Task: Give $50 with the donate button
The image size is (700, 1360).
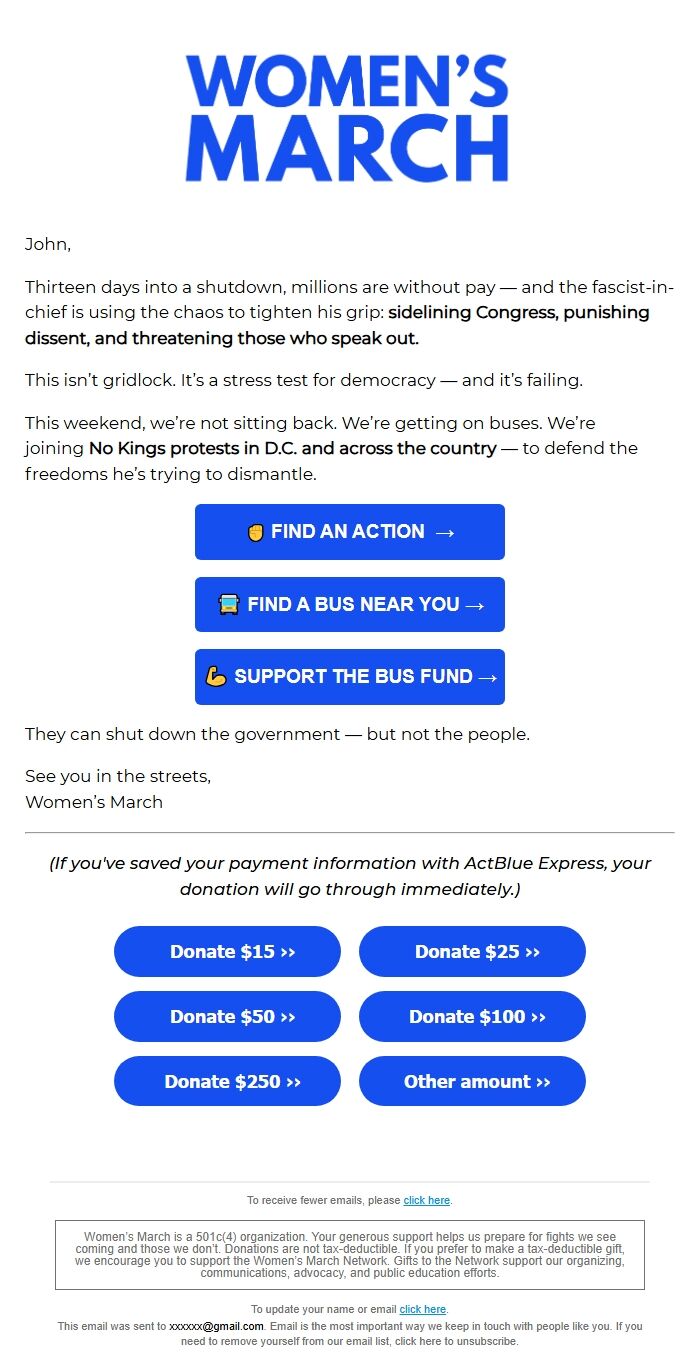Action: click(227, 1016)
